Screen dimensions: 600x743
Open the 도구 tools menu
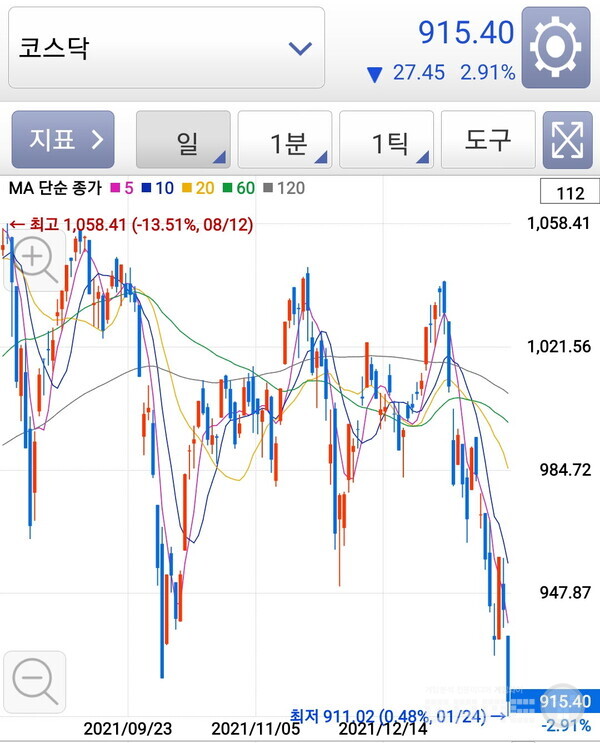click(487, 140)
